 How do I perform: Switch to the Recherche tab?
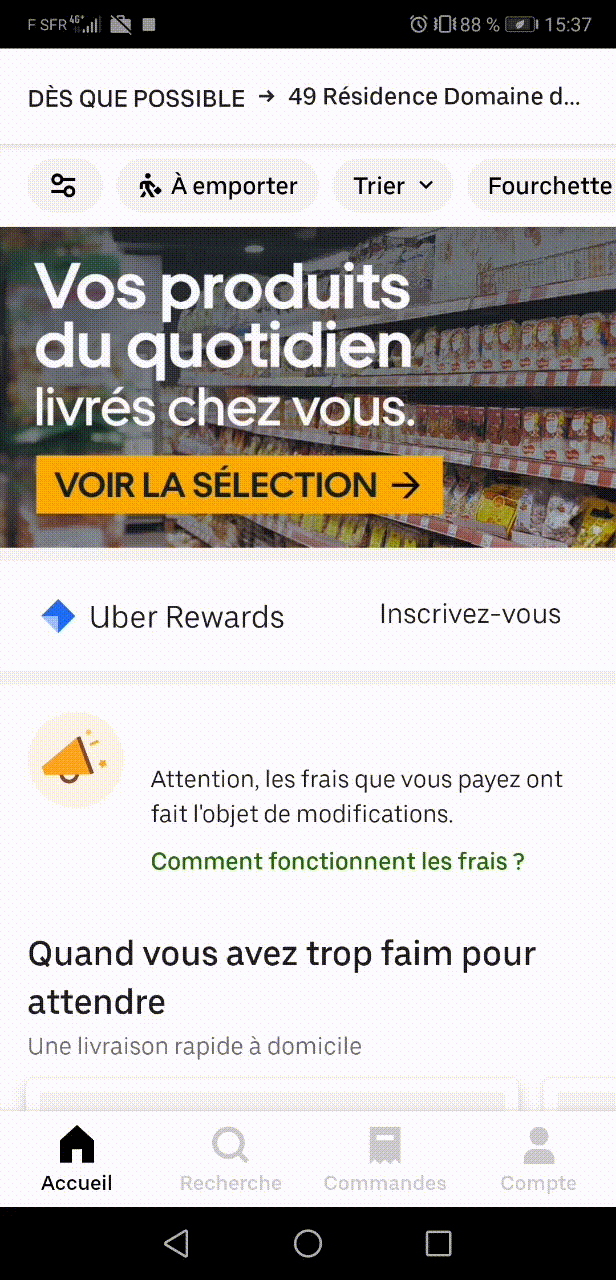231,1160
